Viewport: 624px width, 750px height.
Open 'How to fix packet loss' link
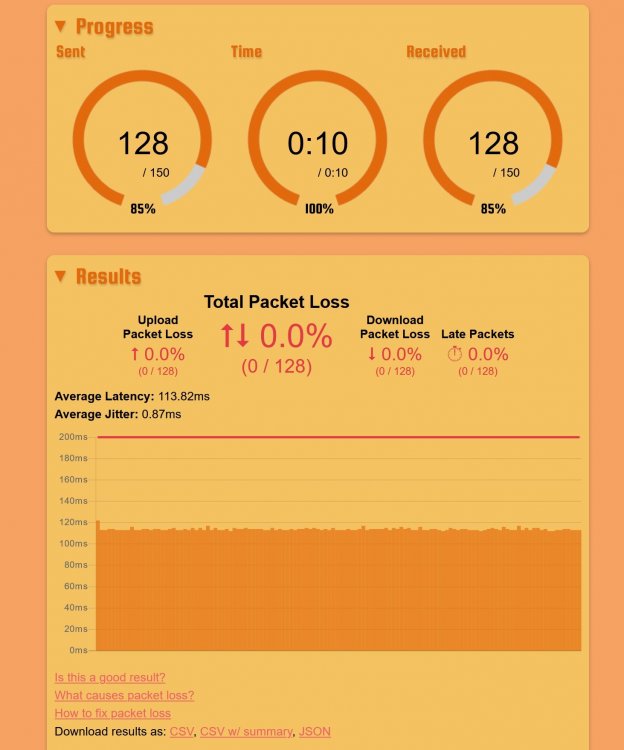click(x=112, y=713)
